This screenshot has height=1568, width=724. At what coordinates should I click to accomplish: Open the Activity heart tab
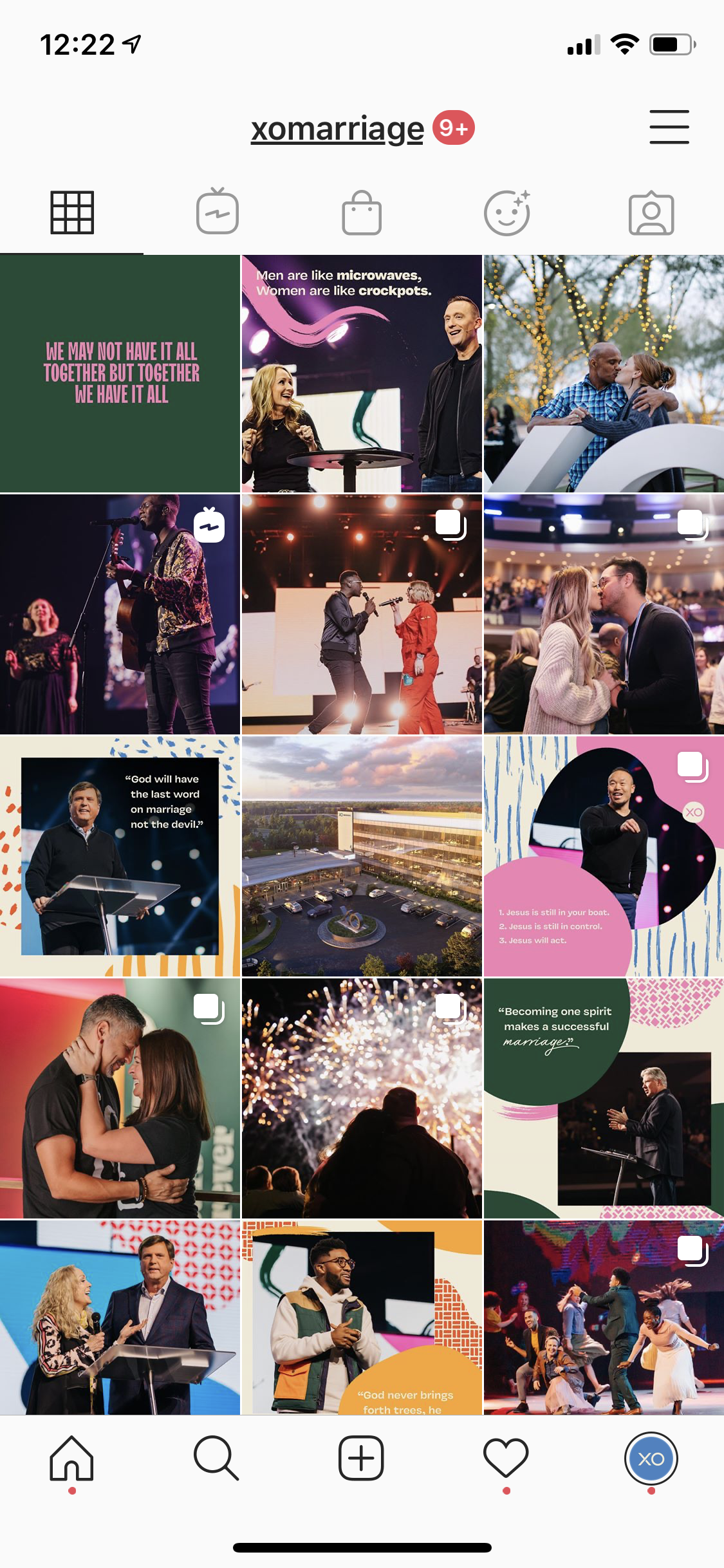point(506,1459)
